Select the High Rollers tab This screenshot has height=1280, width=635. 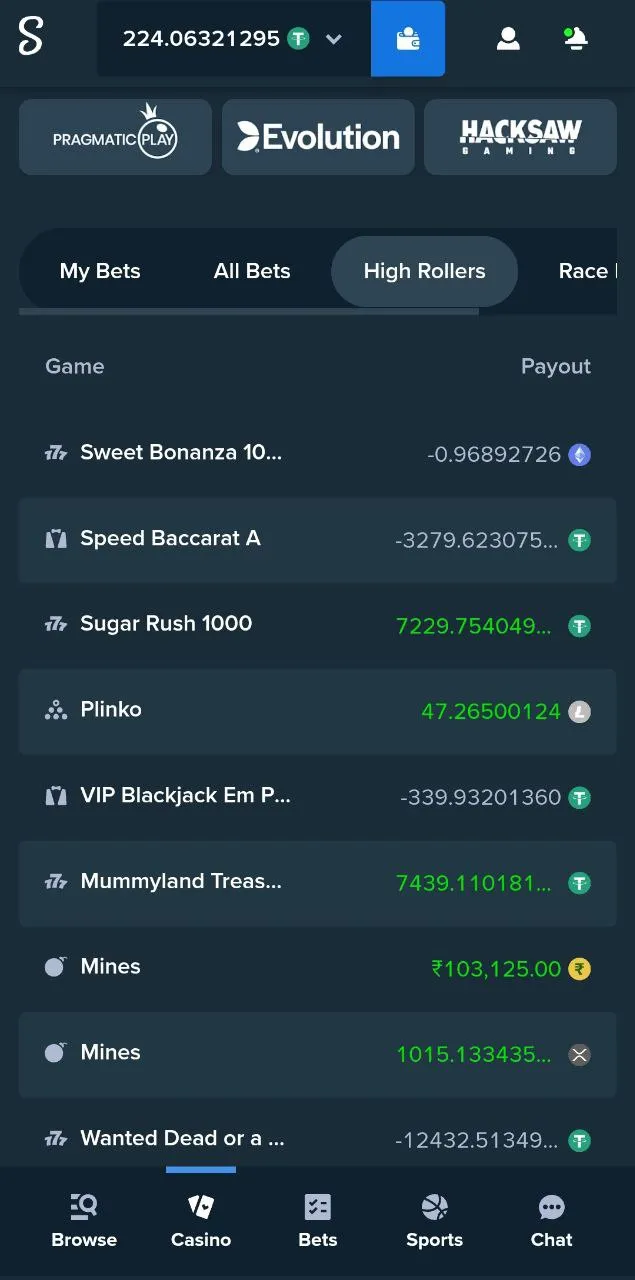[x=424, y=271]
